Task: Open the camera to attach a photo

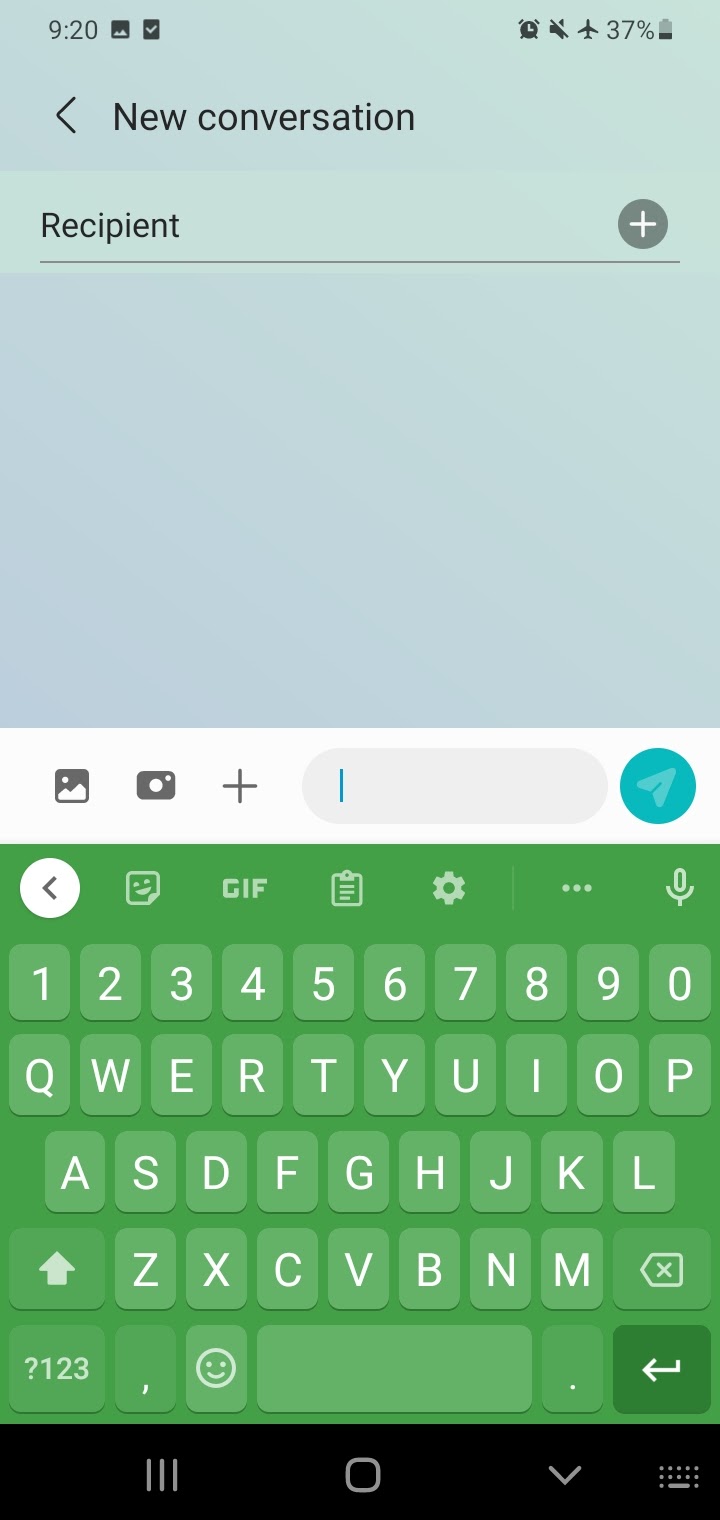Action: 156,786
